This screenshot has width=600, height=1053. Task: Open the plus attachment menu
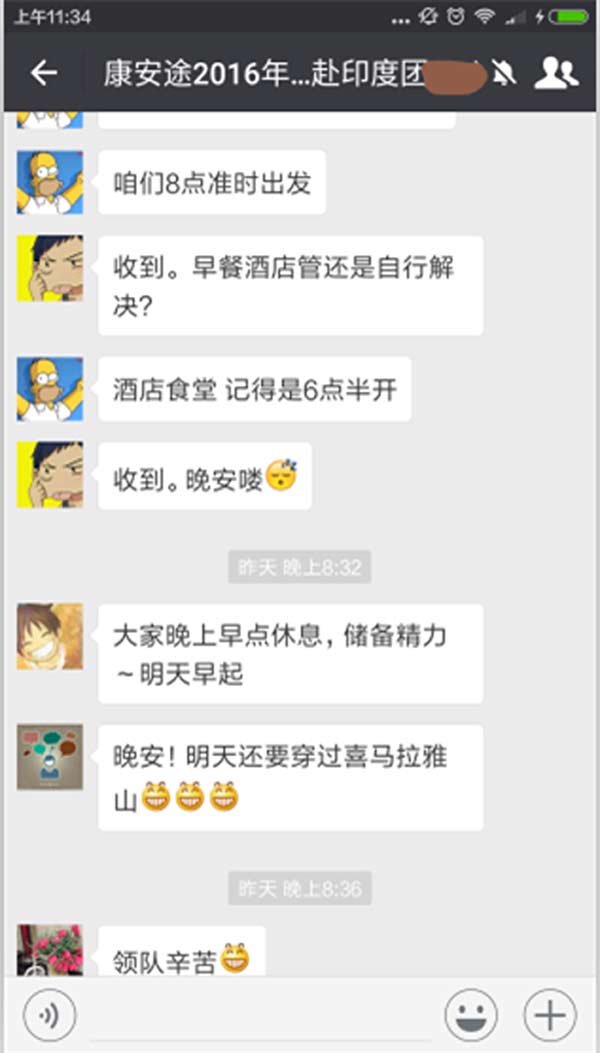pyautogui.click(x=550, y=1015)
